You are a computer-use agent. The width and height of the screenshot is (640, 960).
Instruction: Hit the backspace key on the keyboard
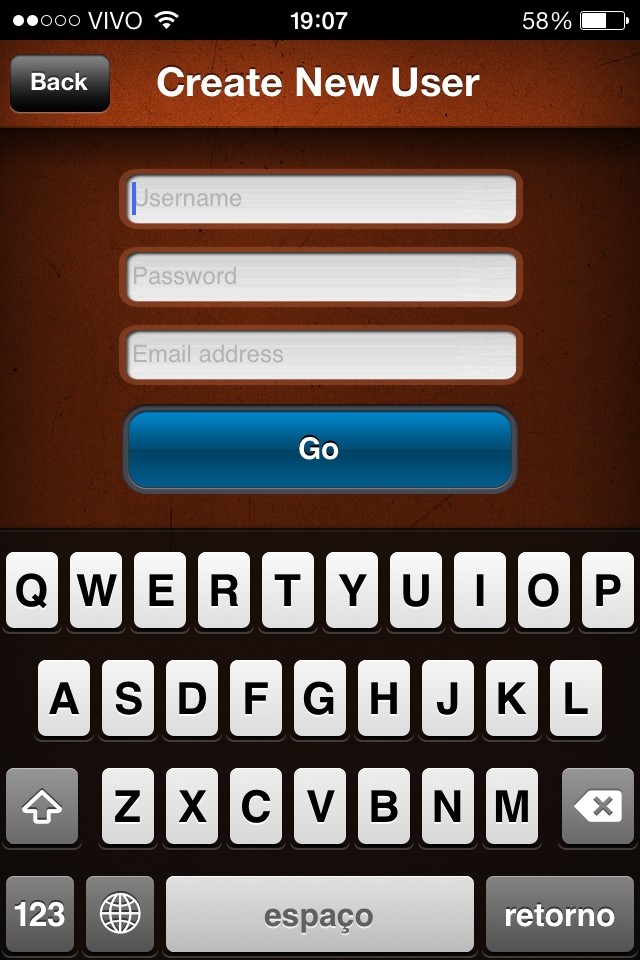pyautogui.click(x=598, y=807)
